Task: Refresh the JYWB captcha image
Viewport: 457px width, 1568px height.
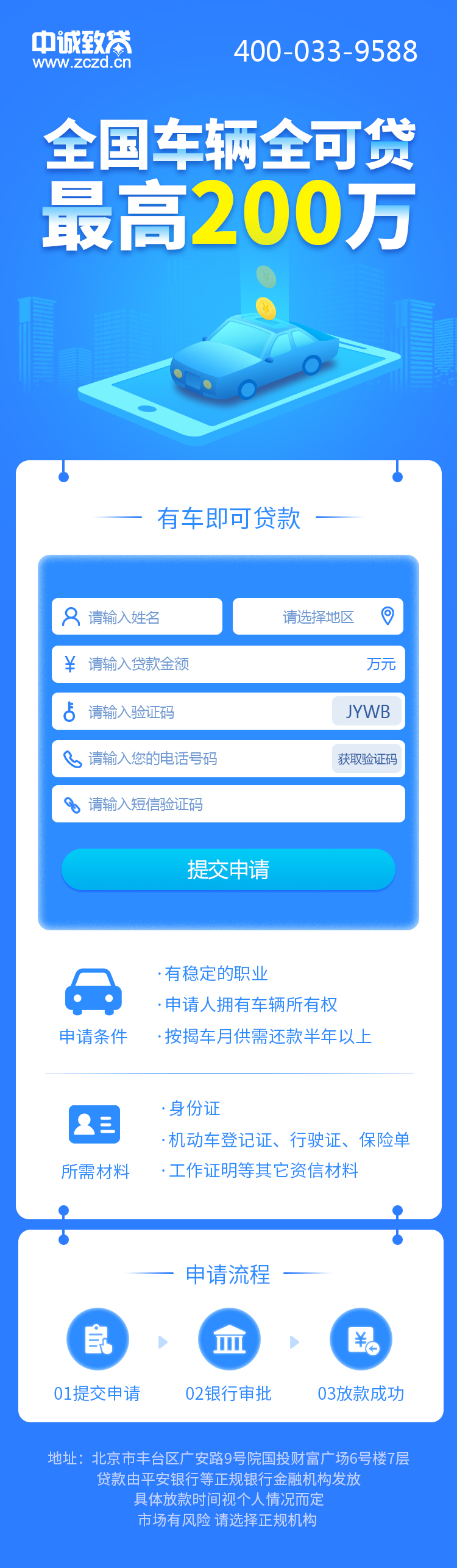Action: click(x=367, y=711)
